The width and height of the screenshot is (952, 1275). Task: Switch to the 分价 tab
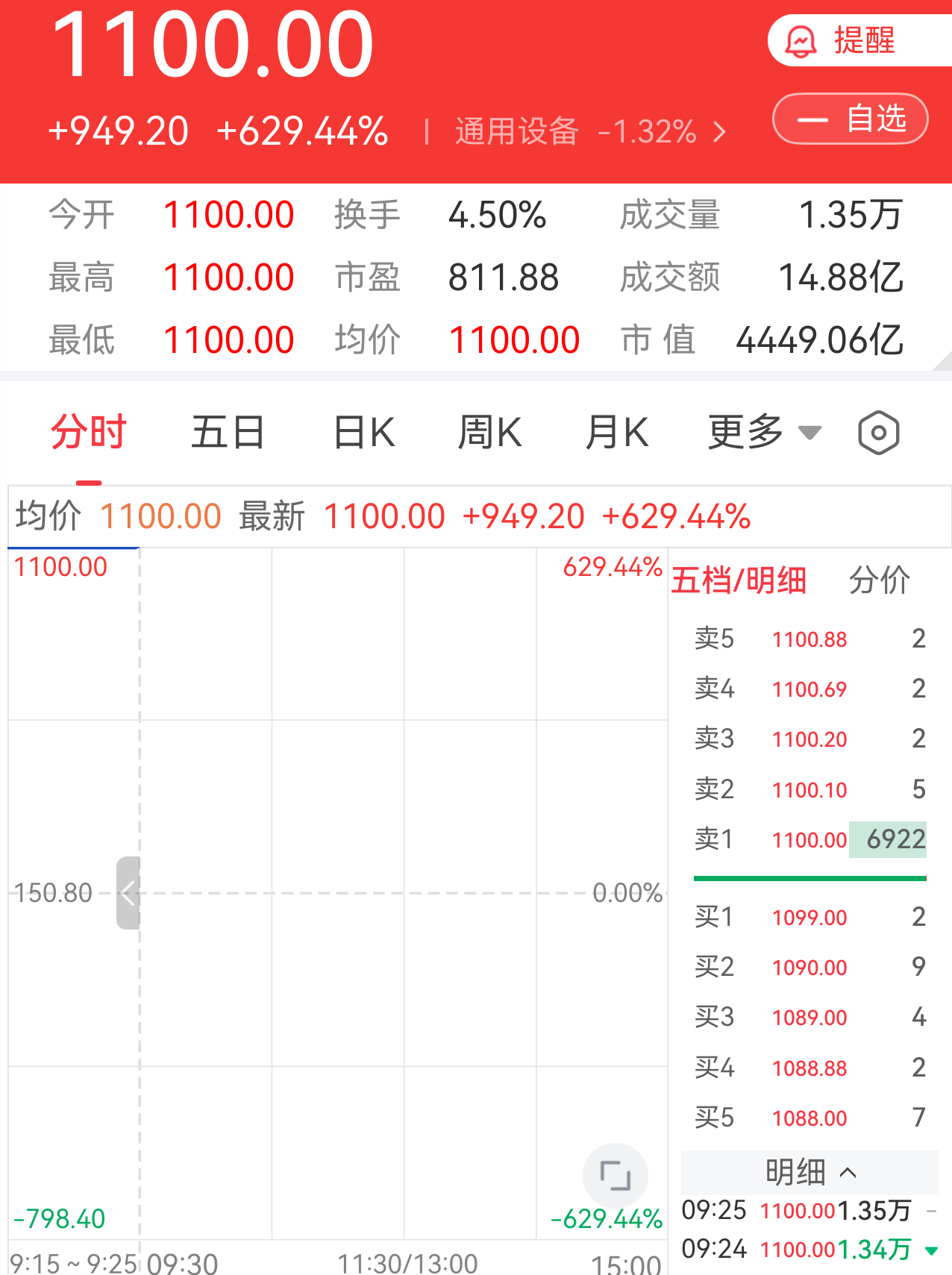[x=880, y=580]
